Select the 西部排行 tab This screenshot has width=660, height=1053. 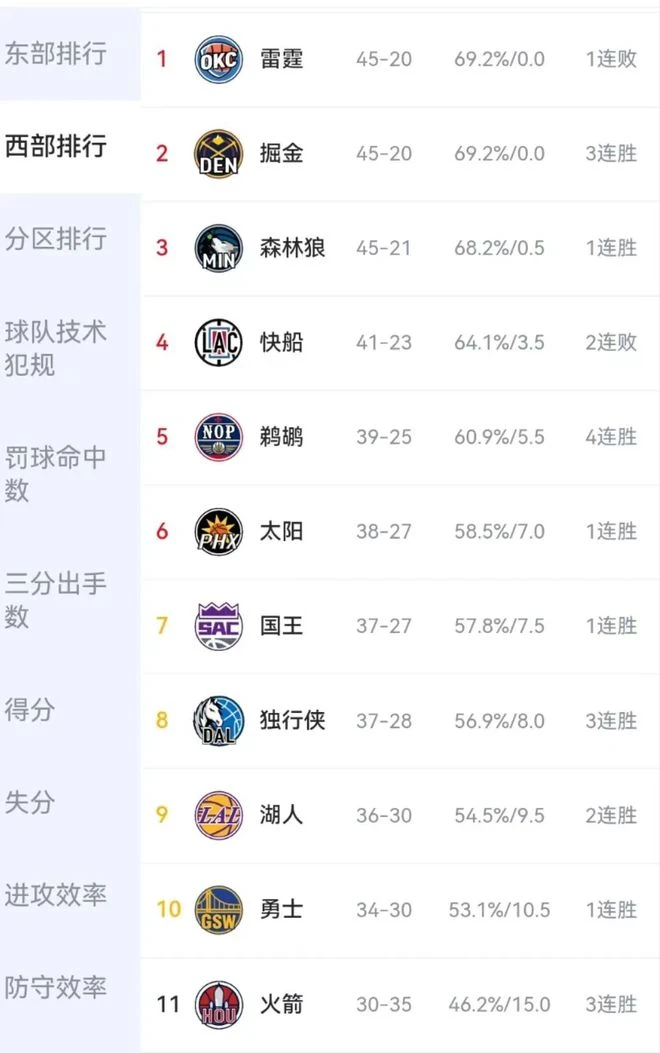coord(56,147)
